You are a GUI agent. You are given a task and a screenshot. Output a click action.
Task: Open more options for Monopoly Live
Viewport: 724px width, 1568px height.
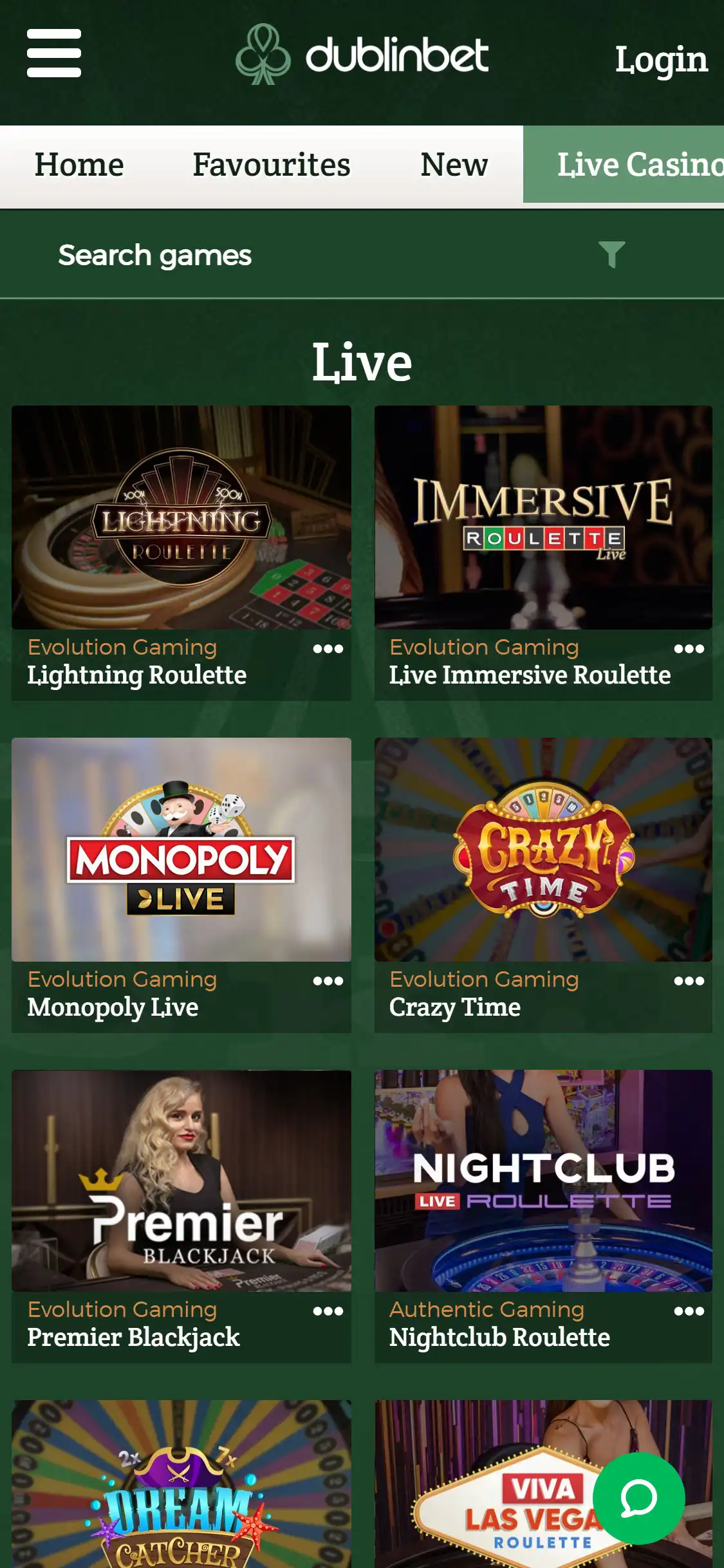328,981
